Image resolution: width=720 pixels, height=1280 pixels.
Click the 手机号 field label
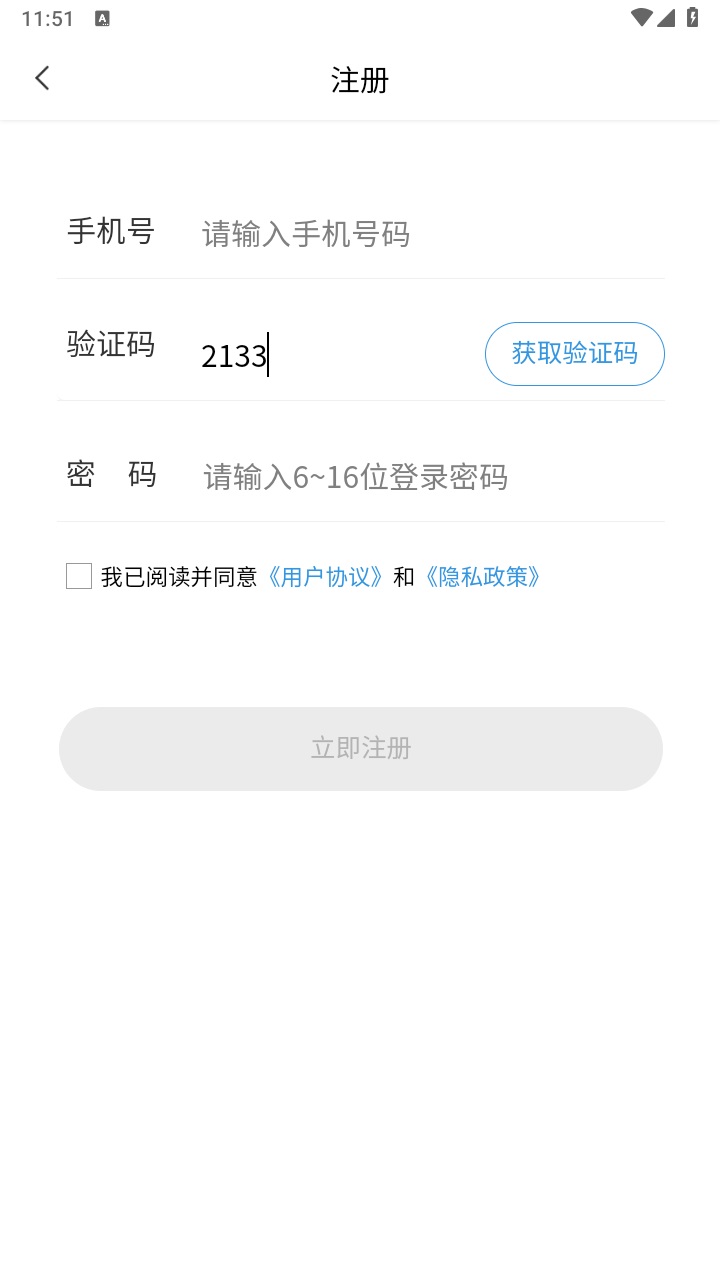point(110,232)
